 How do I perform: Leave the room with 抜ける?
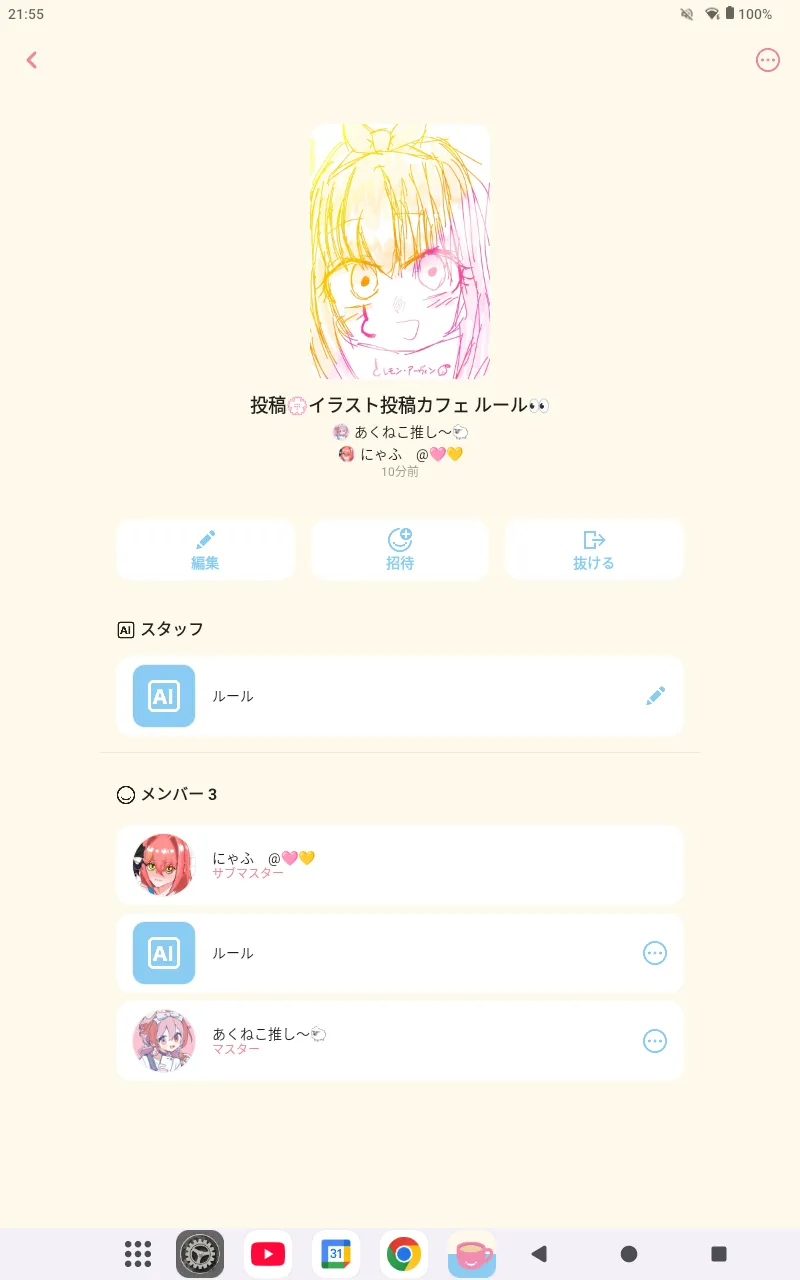pos(594,549)
